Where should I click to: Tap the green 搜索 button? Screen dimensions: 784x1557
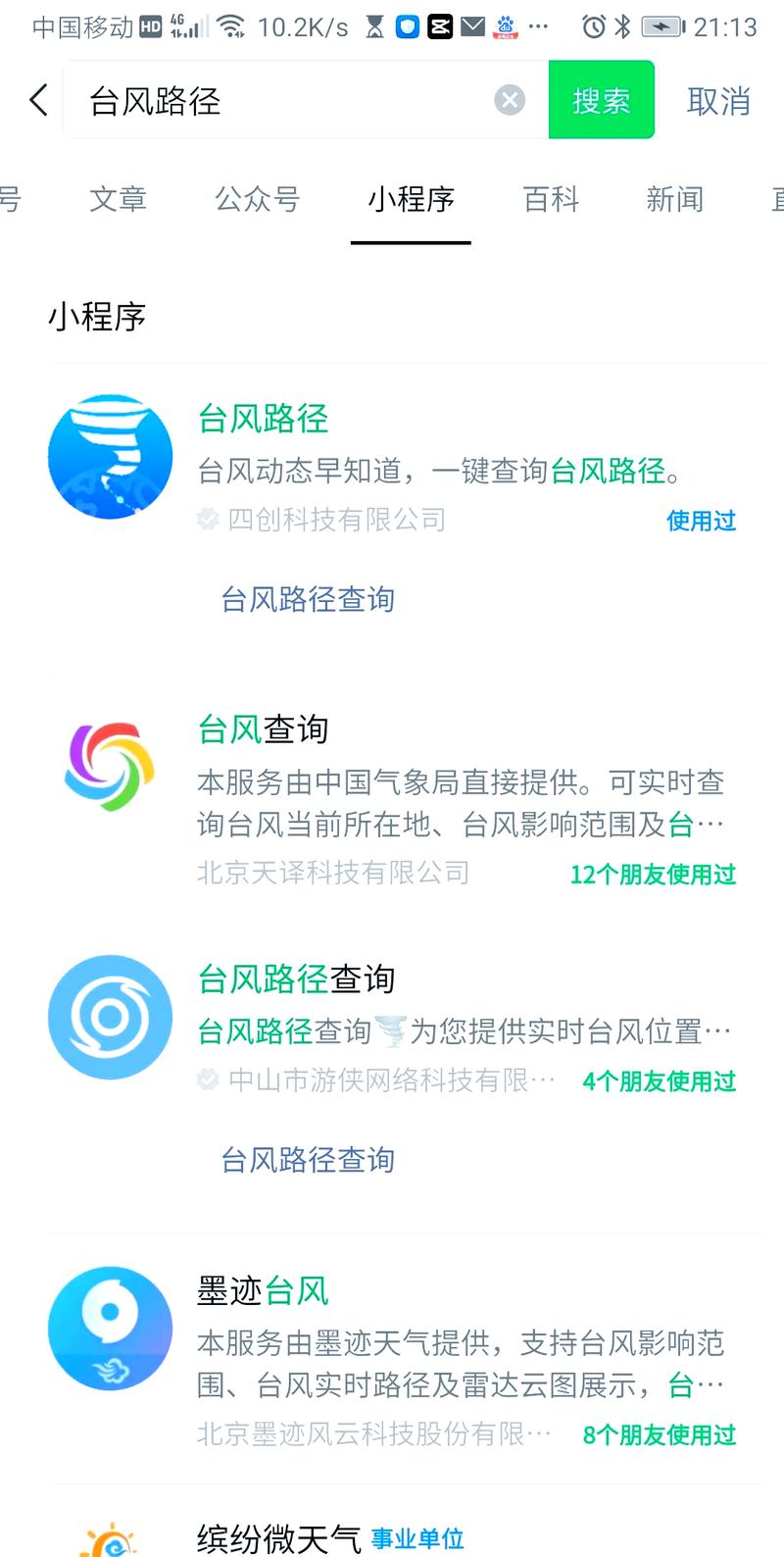click(601, 99)
